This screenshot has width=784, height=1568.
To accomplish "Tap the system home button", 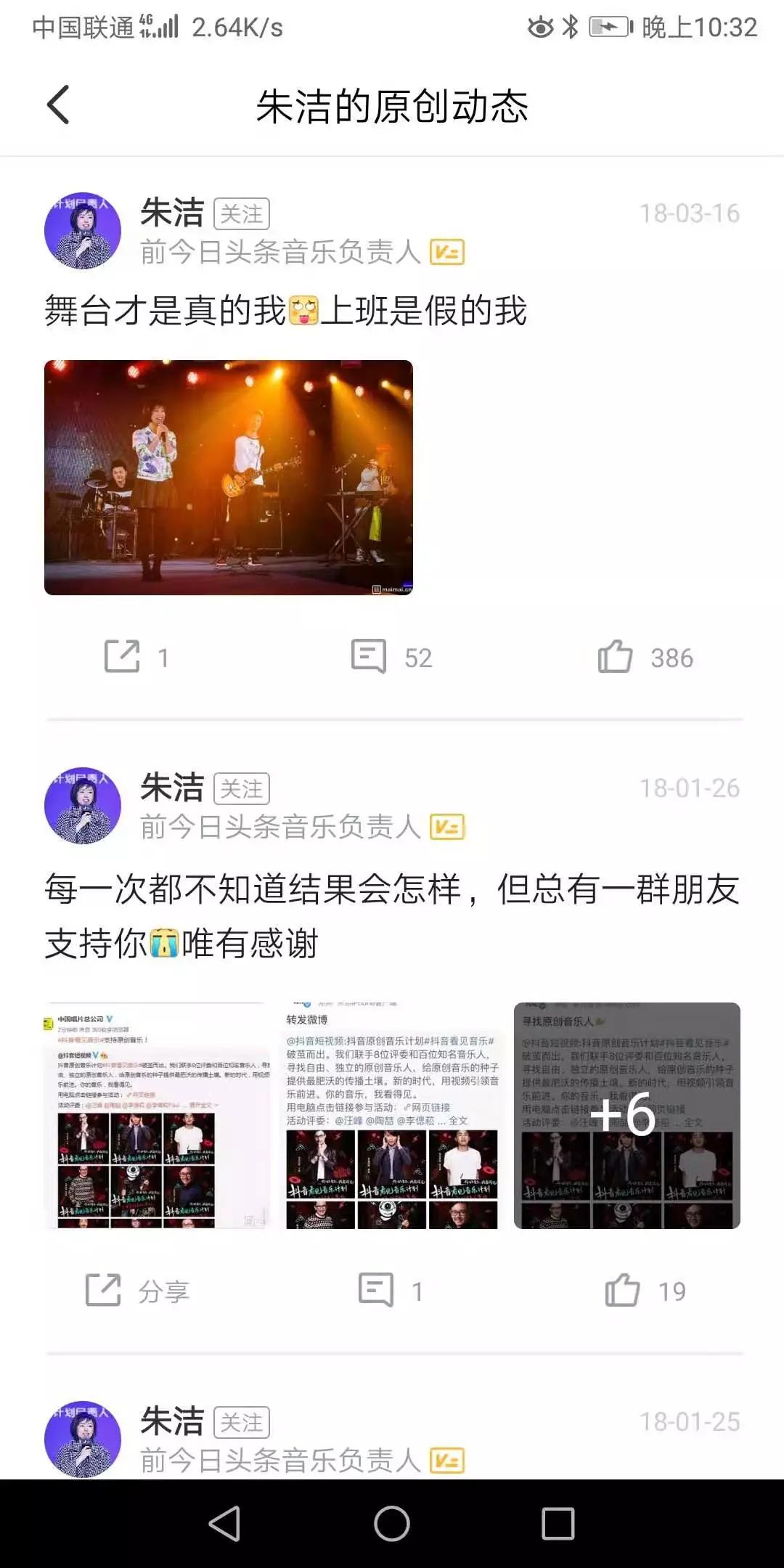I will [x=392, y=1523].
